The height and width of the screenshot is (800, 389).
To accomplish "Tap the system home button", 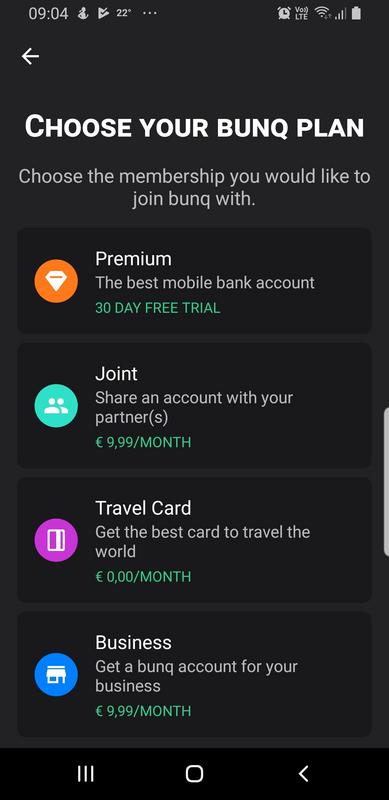I will (x=194, y=774).
